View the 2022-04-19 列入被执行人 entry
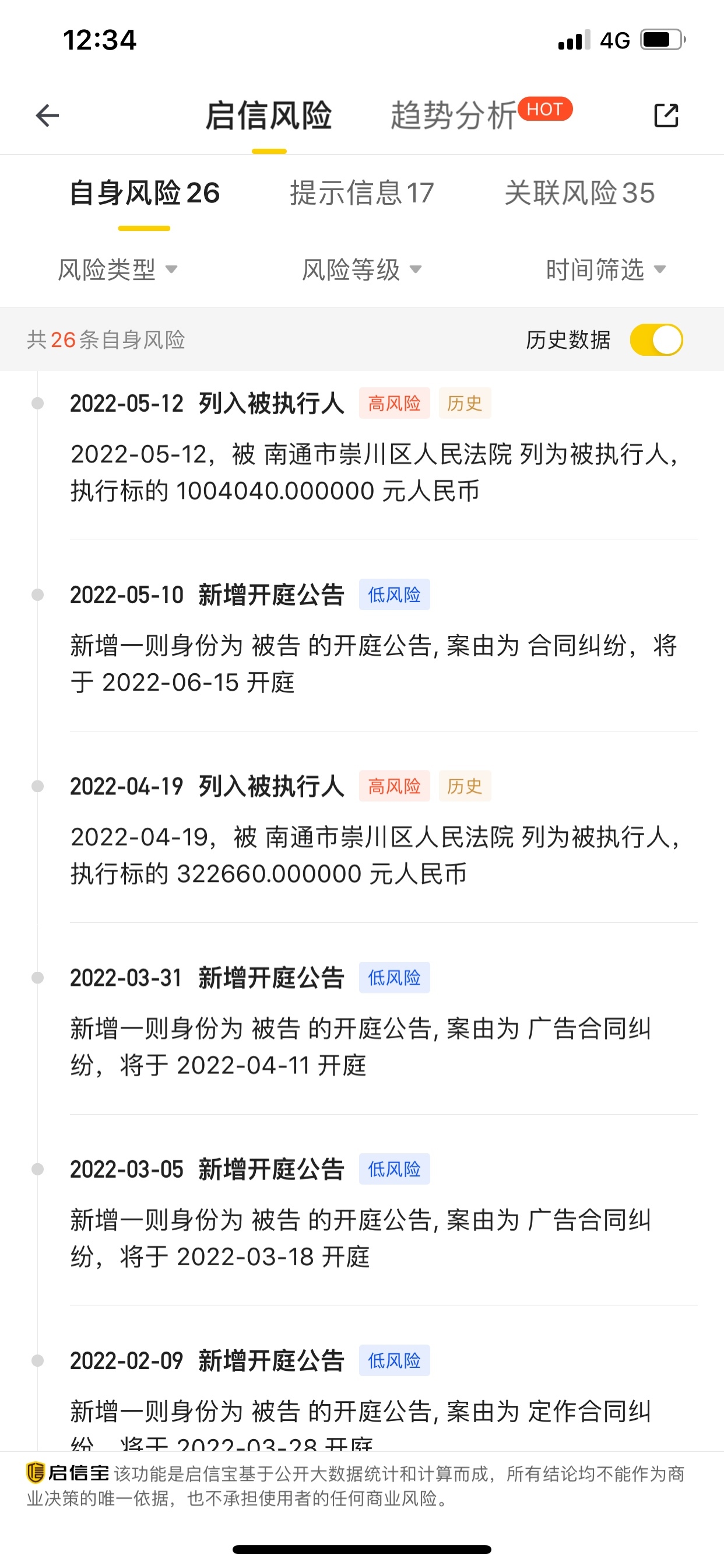 pyautogui.click(x=374, y=837)
